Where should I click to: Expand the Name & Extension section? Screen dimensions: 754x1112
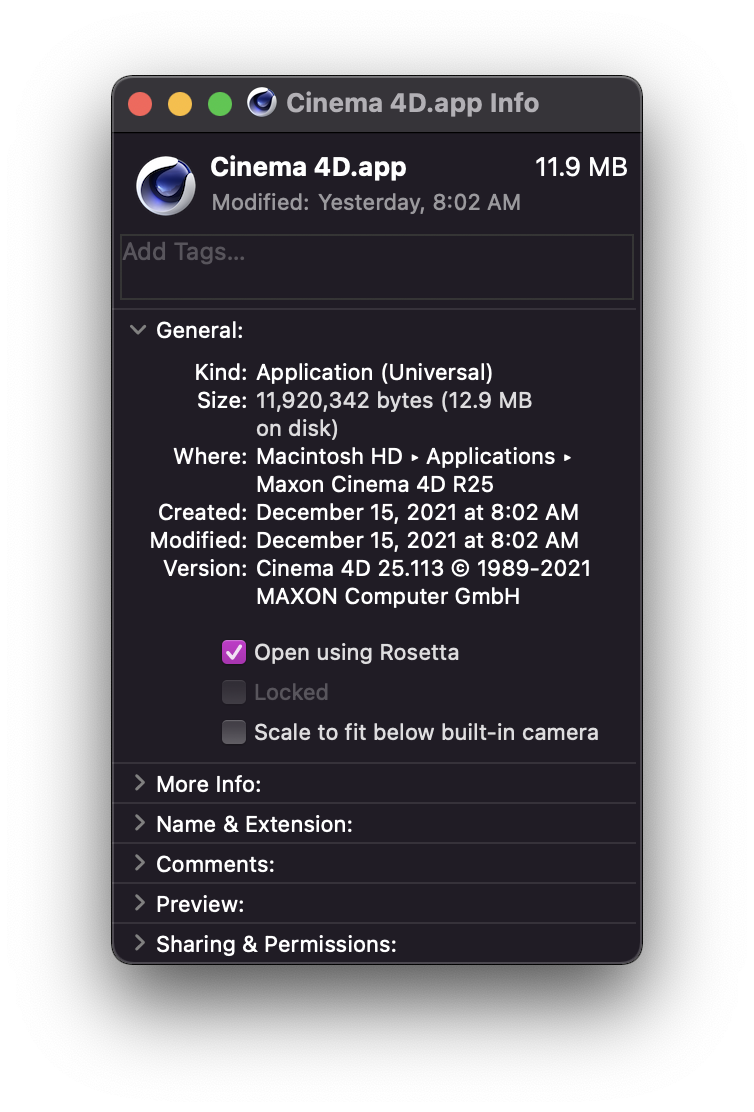click(139, 824)
